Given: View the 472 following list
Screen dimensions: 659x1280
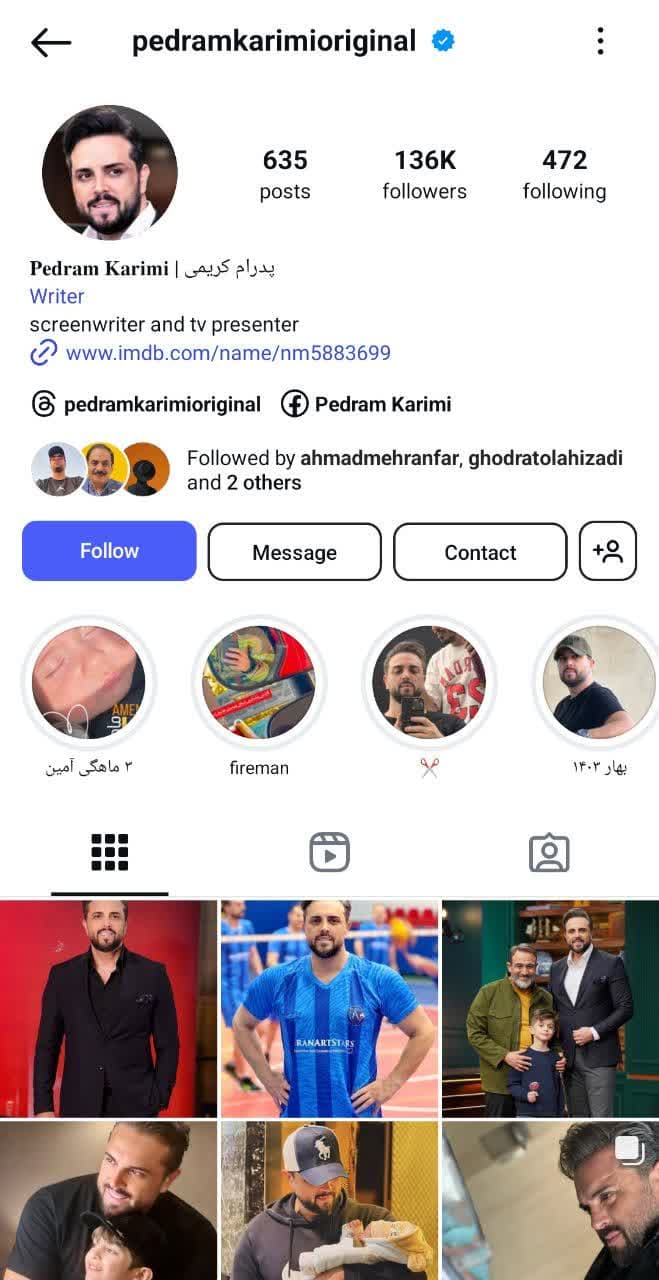Looking at the screenshot, I should click(x=564, y=174).
